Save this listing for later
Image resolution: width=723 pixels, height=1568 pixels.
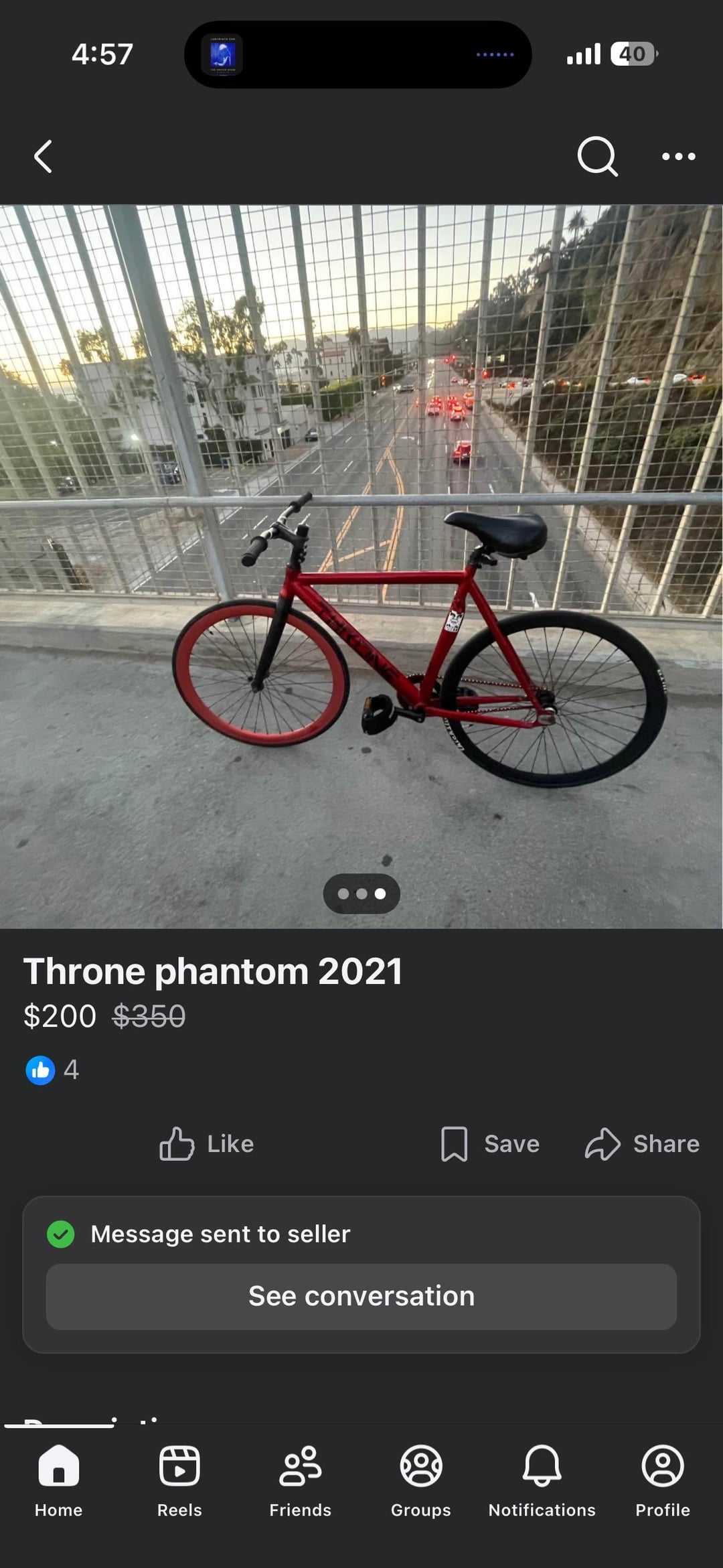(490, 1143)
